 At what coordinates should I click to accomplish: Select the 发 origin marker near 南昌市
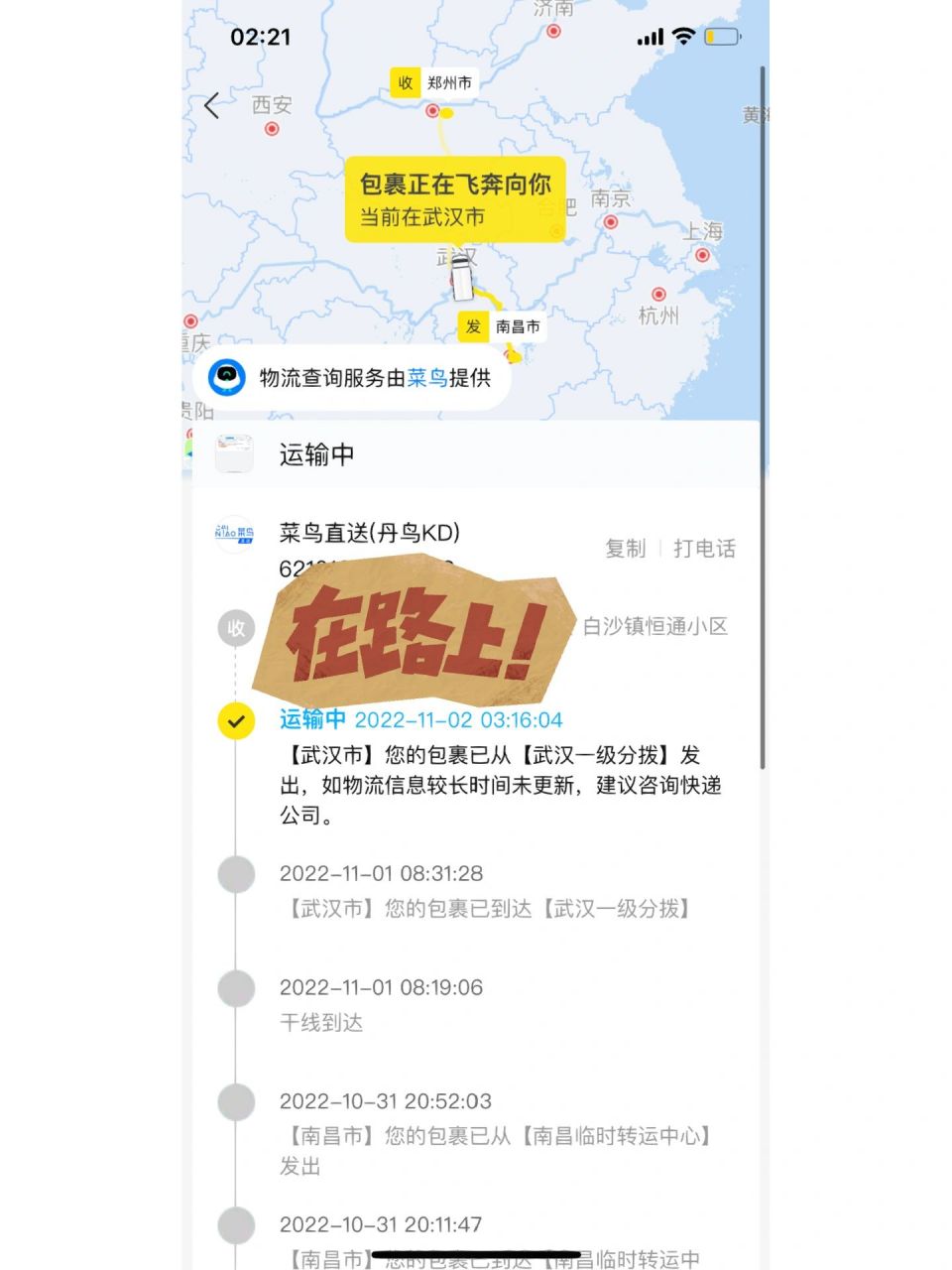point(473,326)
